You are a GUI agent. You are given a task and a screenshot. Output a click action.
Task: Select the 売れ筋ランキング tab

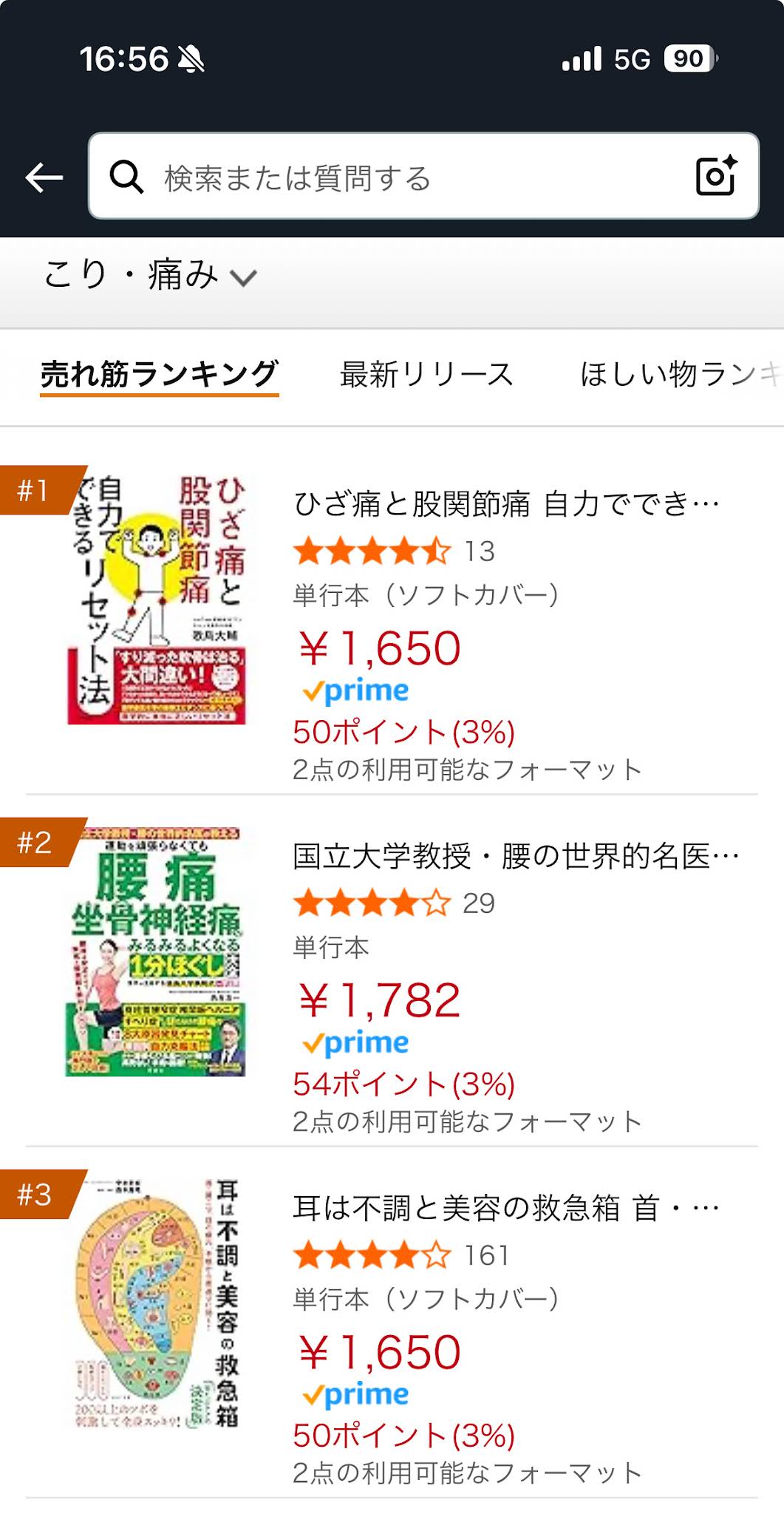tap(160, 374)
